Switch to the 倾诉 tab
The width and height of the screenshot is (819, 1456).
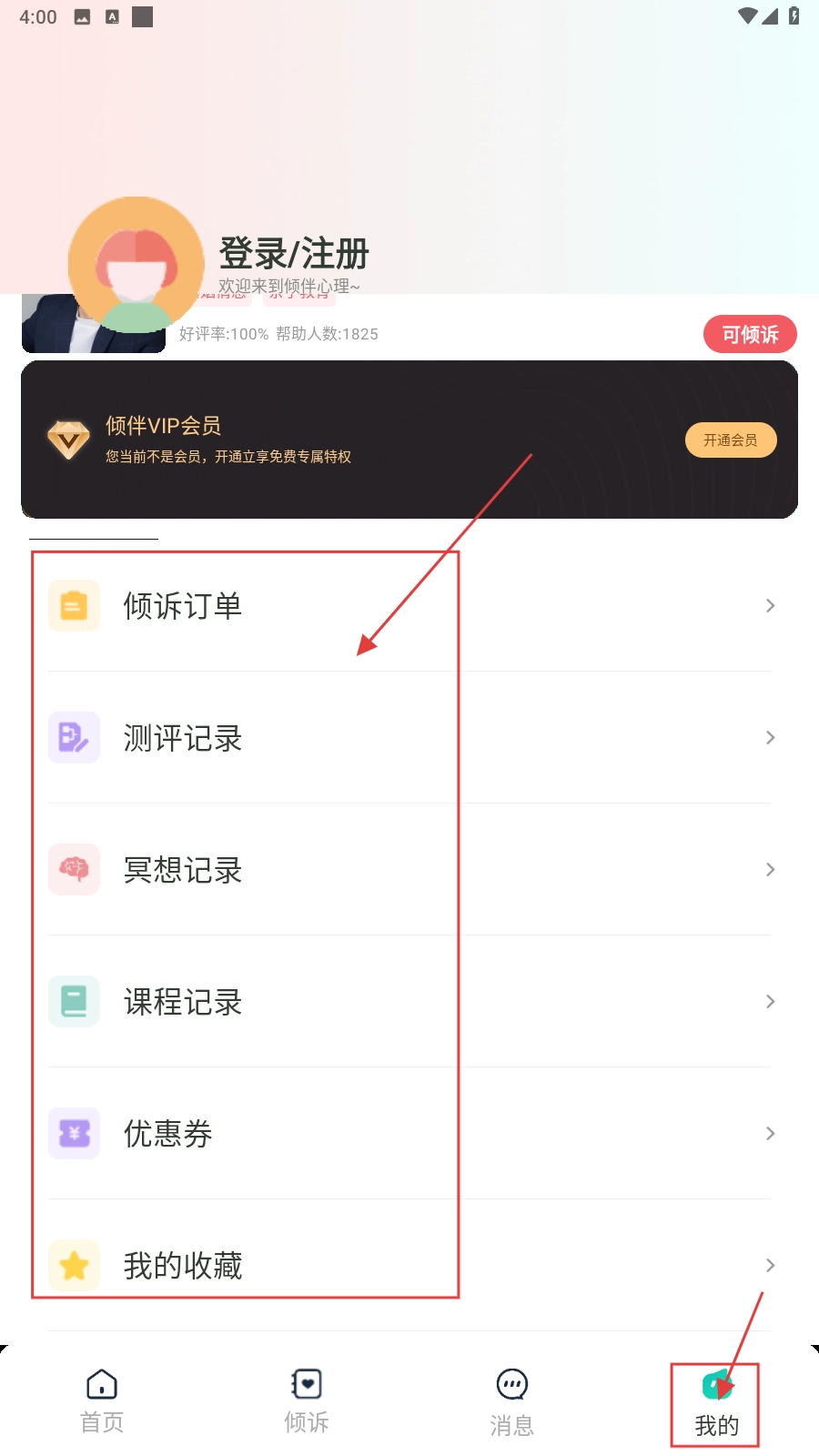click(x=307, y=1402)
